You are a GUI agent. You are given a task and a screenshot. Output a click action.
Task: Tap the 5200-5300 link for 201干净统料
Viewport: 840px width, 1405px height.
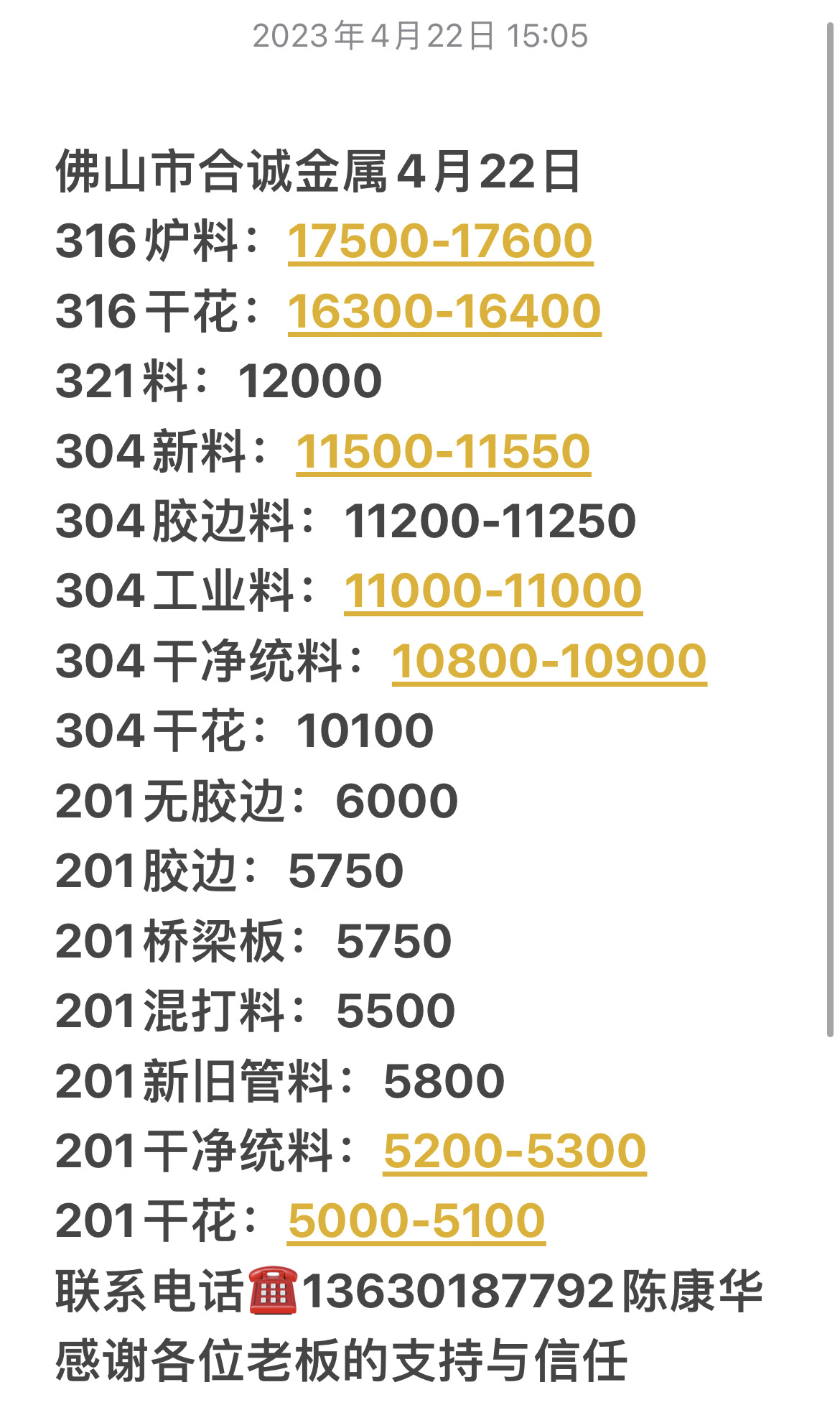pyautogui.click(x=515, y=1151)
